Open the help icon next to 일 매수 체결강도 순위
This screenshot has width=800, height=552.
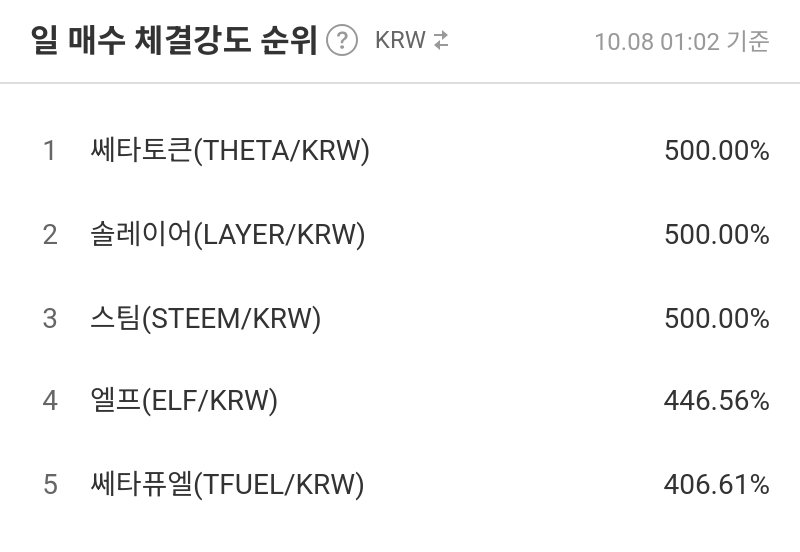342,41
